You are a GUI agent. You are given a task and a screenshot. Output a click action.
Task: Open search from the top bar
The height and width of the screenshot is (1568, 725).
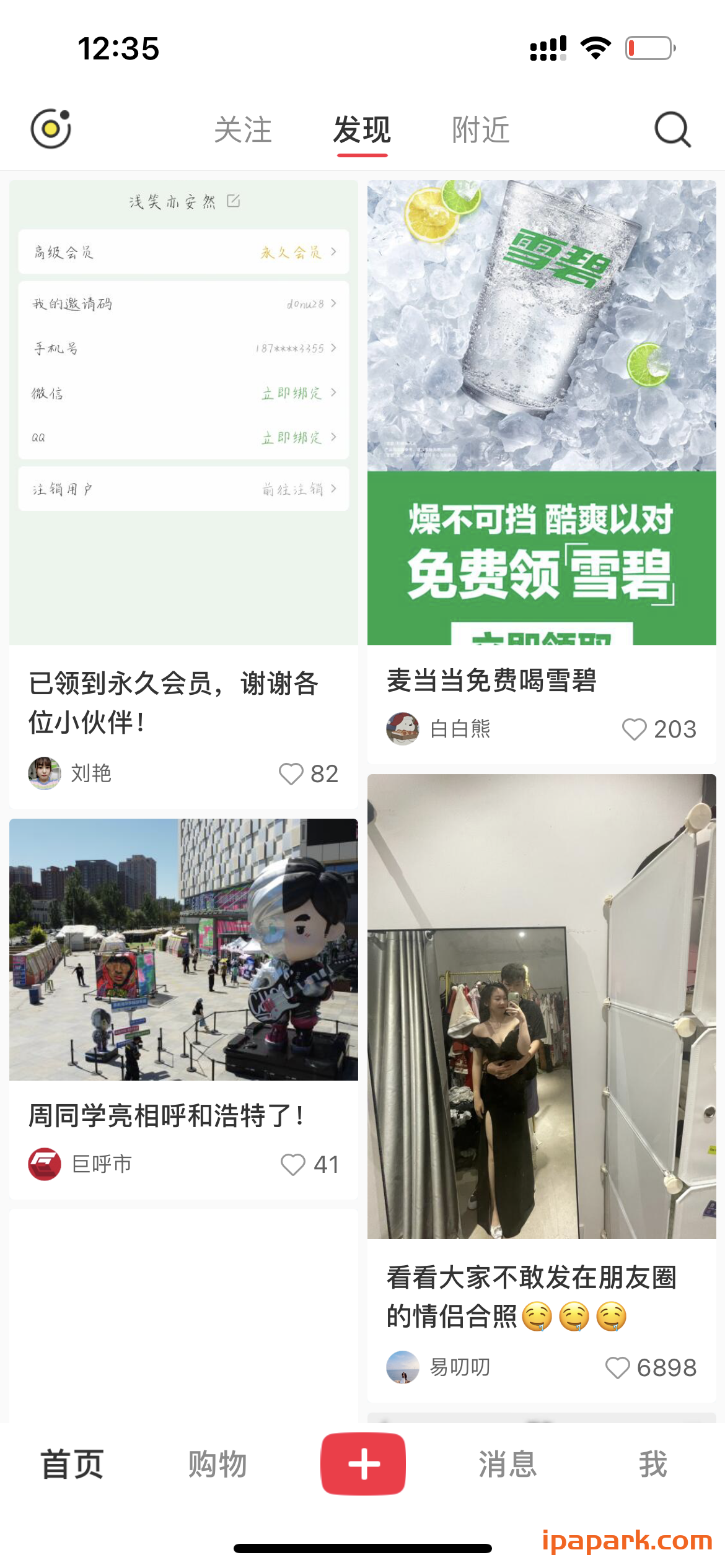point(671,129)
